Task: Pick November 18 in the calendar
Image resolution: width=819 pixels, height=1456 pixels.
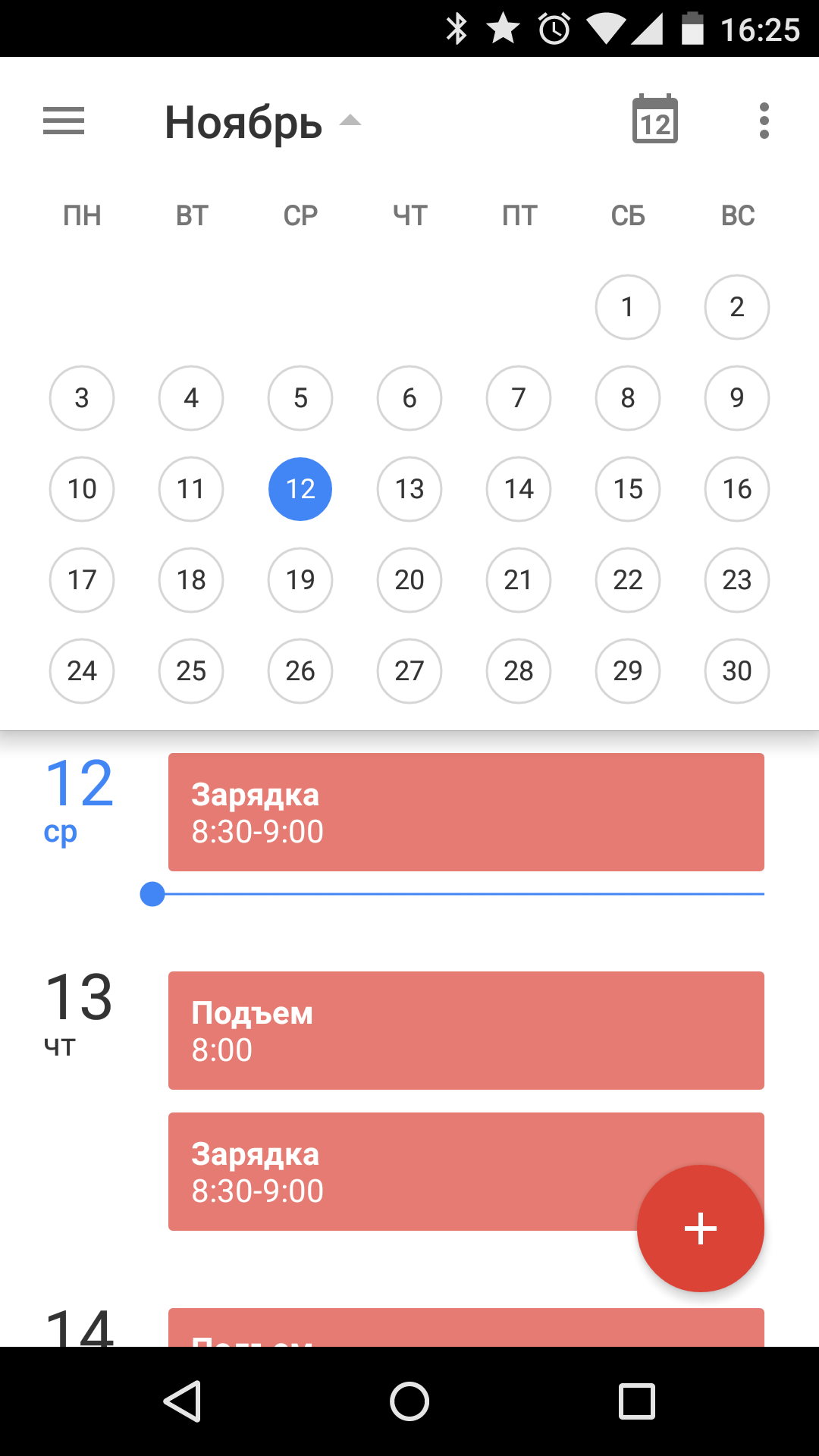Action: 191,580
